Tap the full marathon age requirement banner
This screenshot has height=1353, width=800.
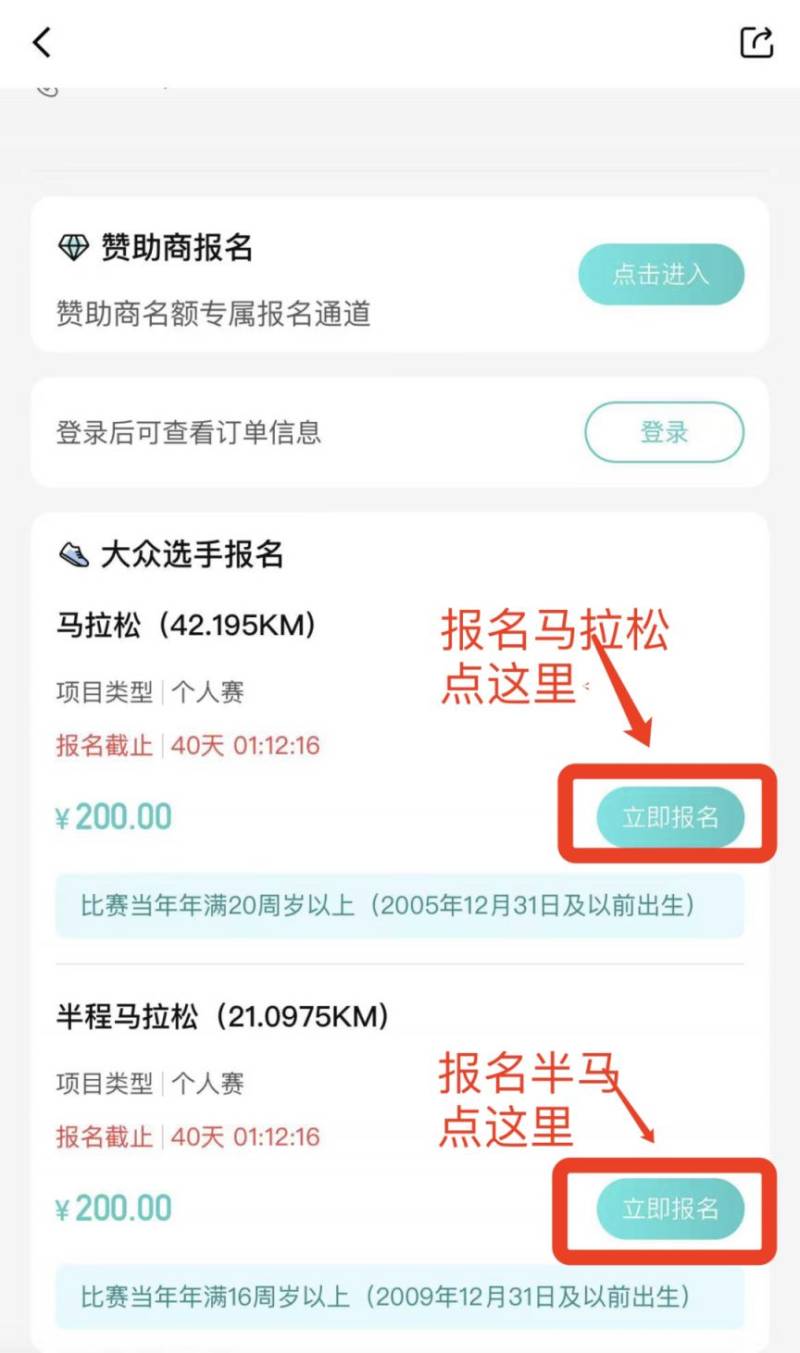pos(400,905)
